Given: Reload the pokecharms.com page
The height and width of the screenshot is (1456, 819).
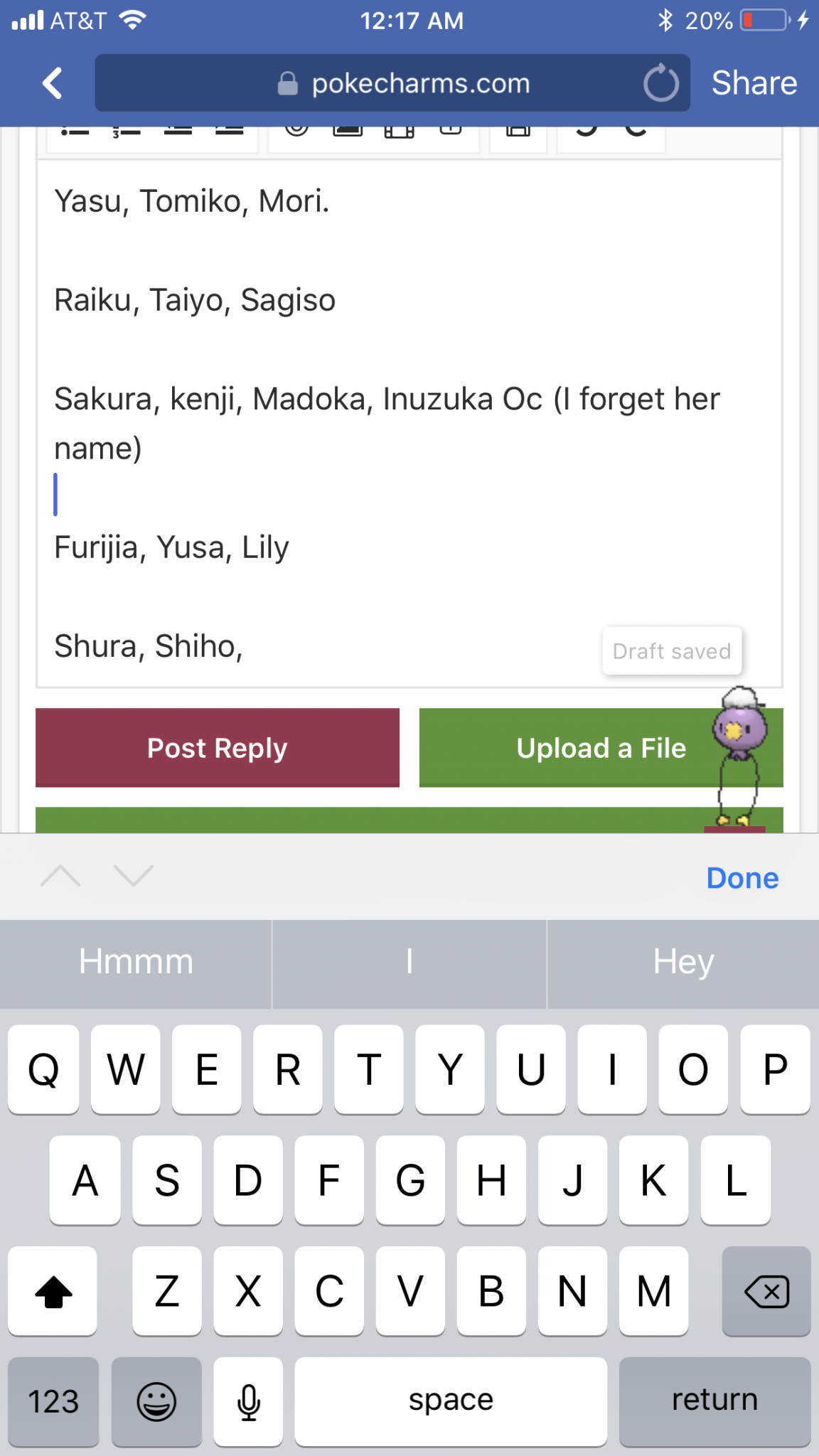Looking at the screenshot, I should tap(661, 83).
